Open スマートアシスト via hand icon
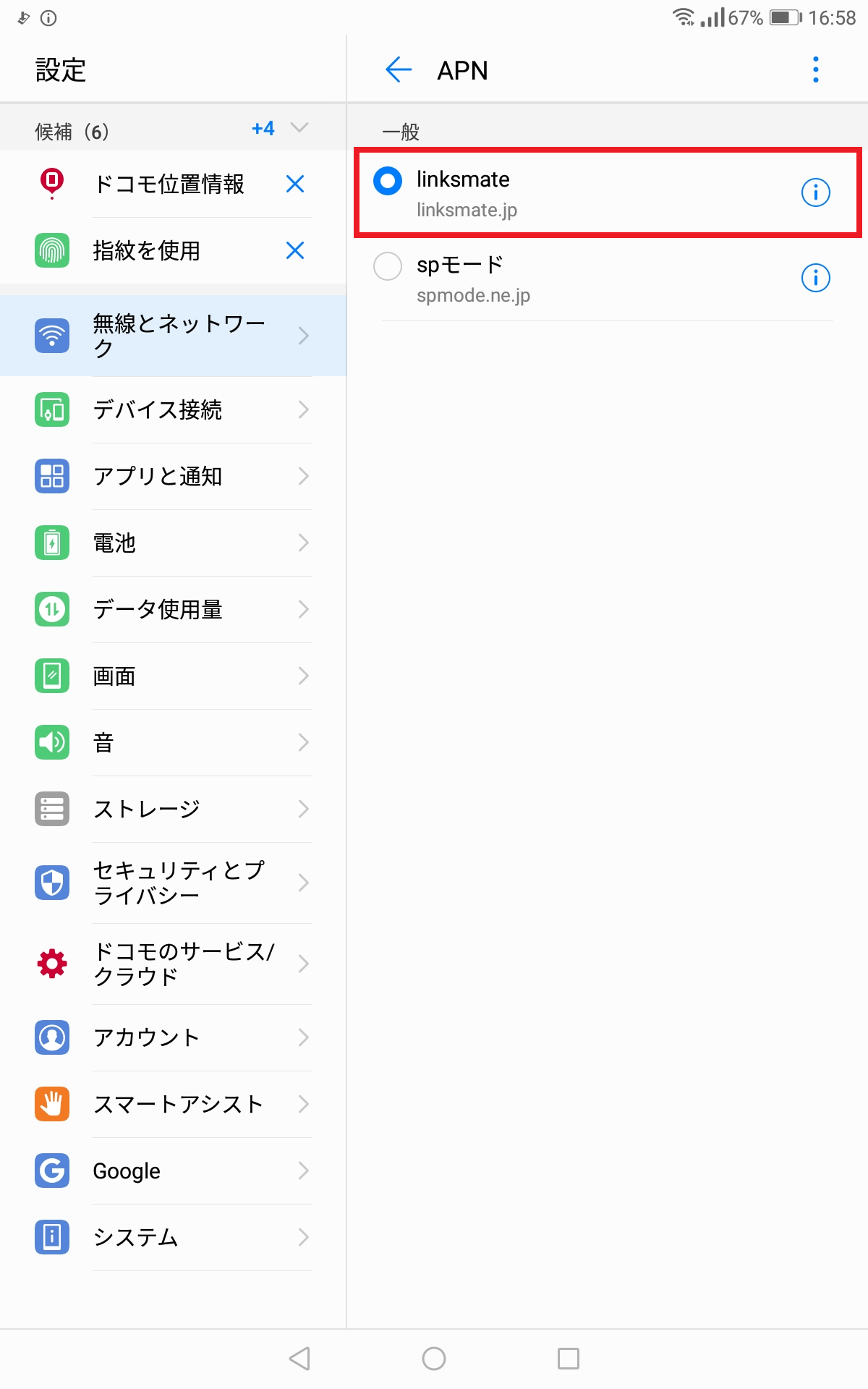 click(x=51, y=1104)
